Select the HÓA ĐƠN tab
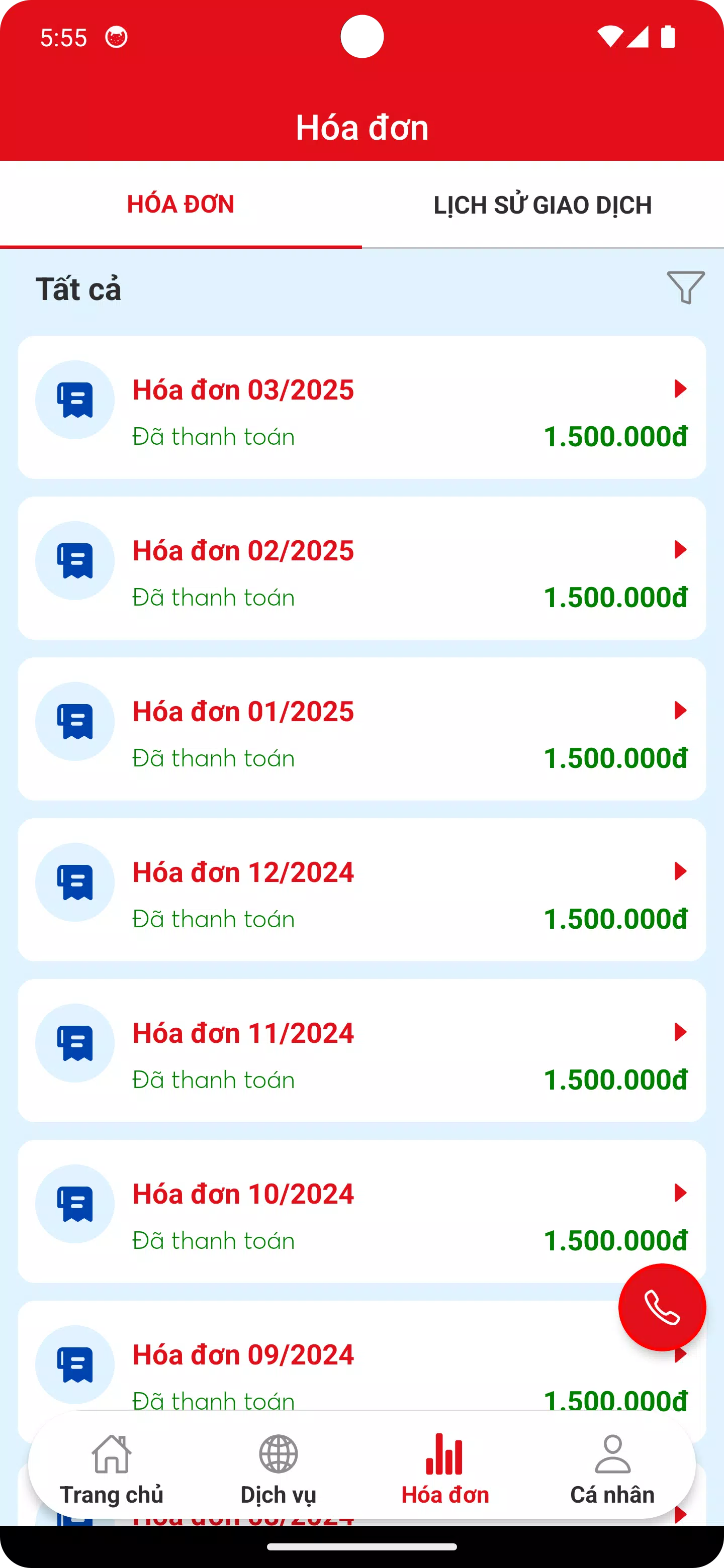 [180, 205]
